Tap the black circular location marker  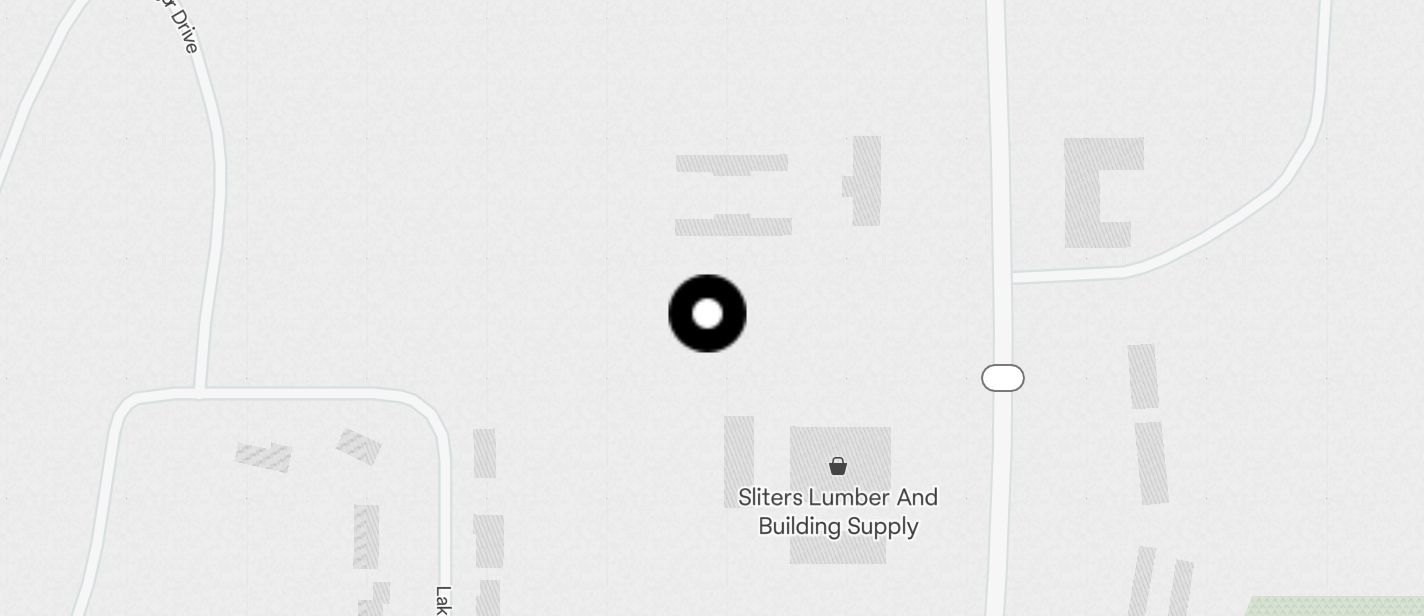pyautogui.click(x=707, y=314)
